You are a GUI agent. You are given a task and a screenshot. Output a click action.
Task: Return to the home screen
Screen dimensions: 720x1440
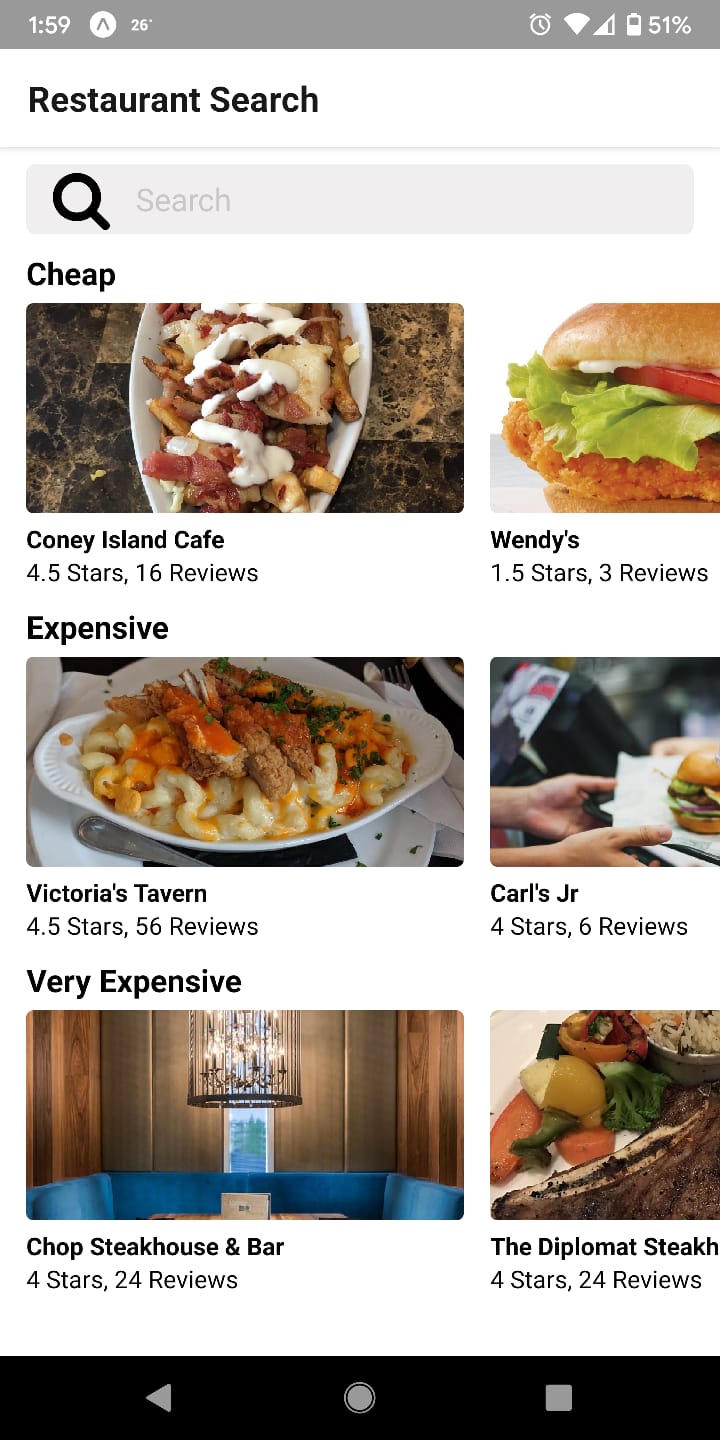[359, 1397]
